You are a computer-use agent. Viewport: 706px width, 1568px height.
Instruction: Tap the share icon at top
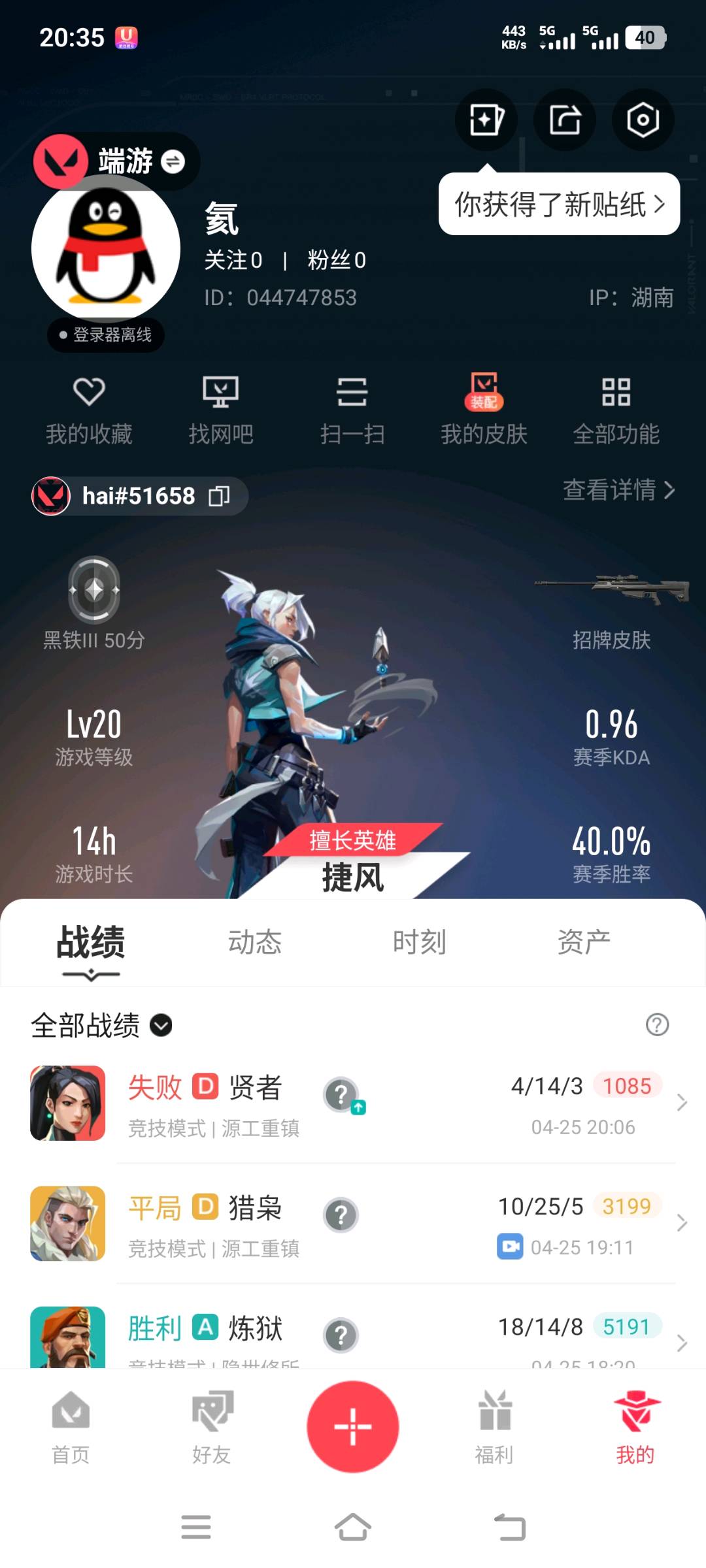(565, 120)
